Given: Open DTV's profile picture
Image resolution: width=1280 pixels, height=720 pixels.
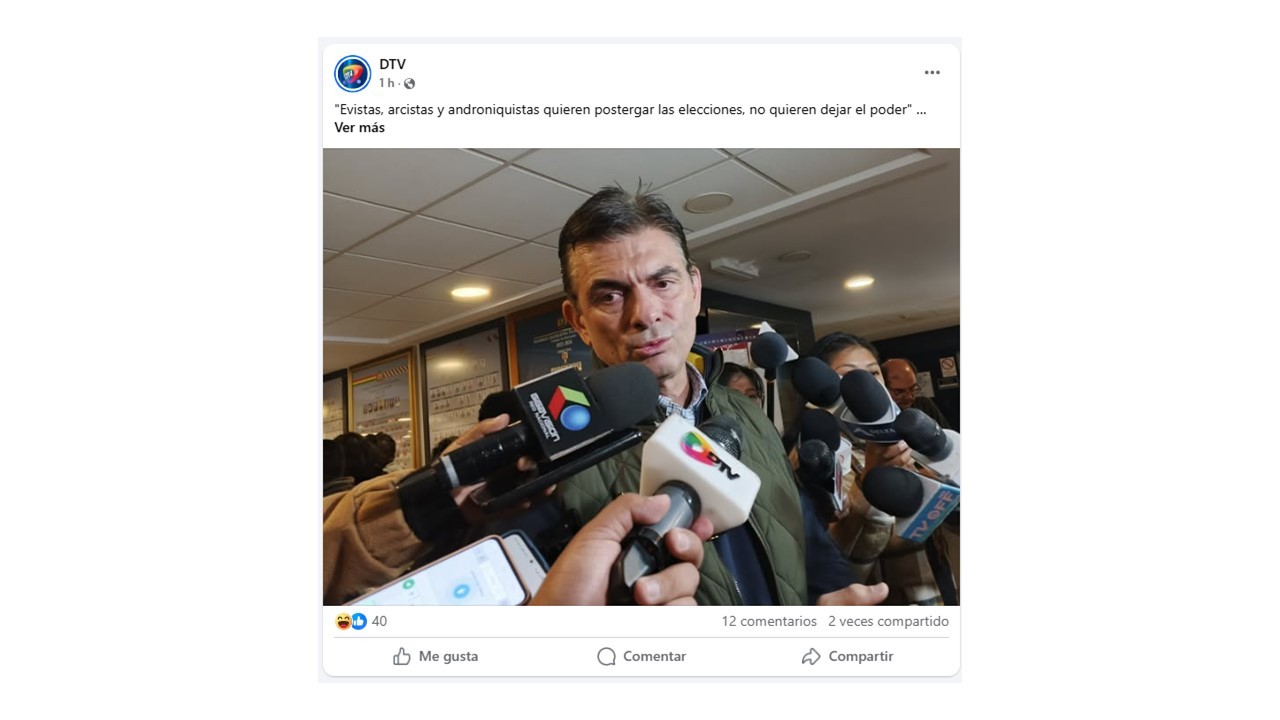Looking at the screenshot, I should [352, 74].
